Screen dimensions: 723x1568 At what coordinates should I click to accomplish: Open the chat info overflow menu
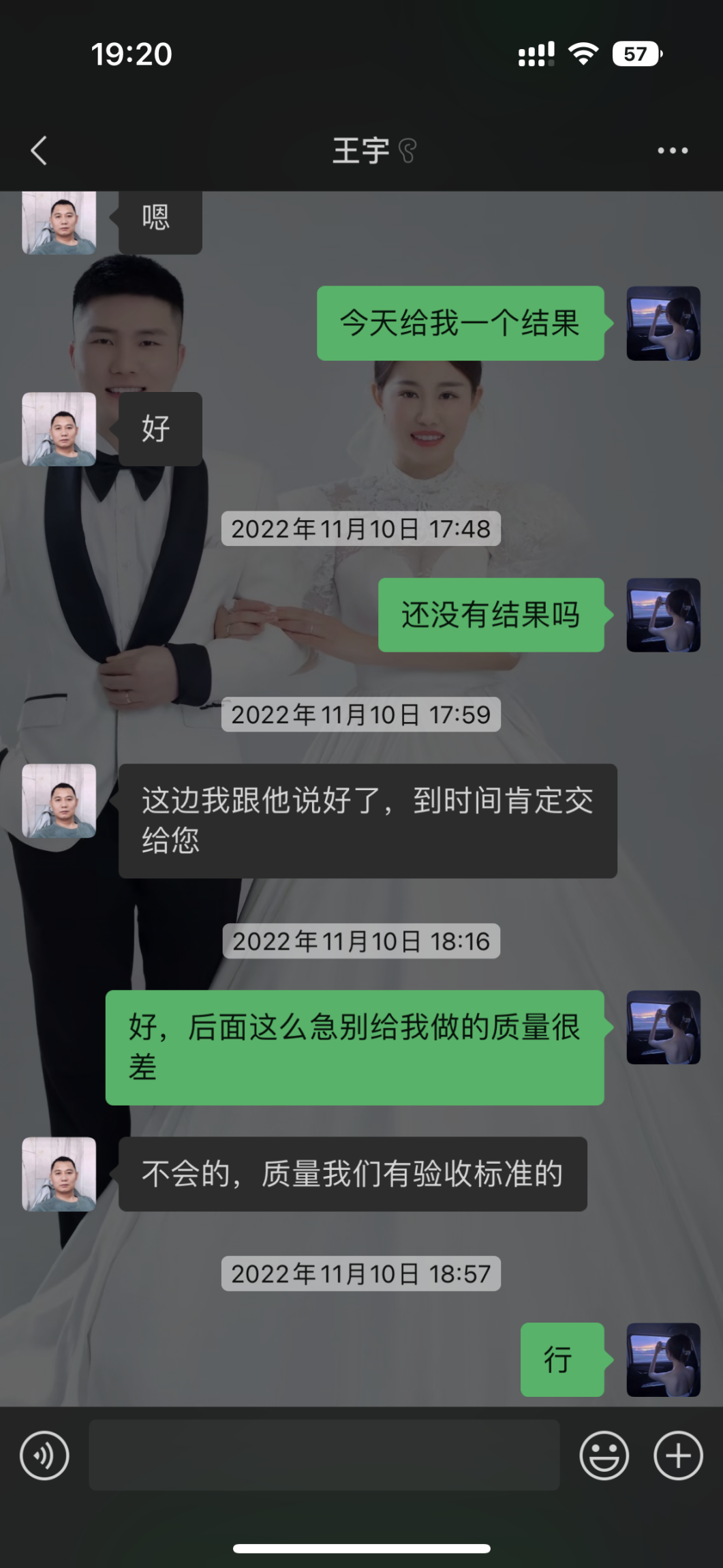672,151
